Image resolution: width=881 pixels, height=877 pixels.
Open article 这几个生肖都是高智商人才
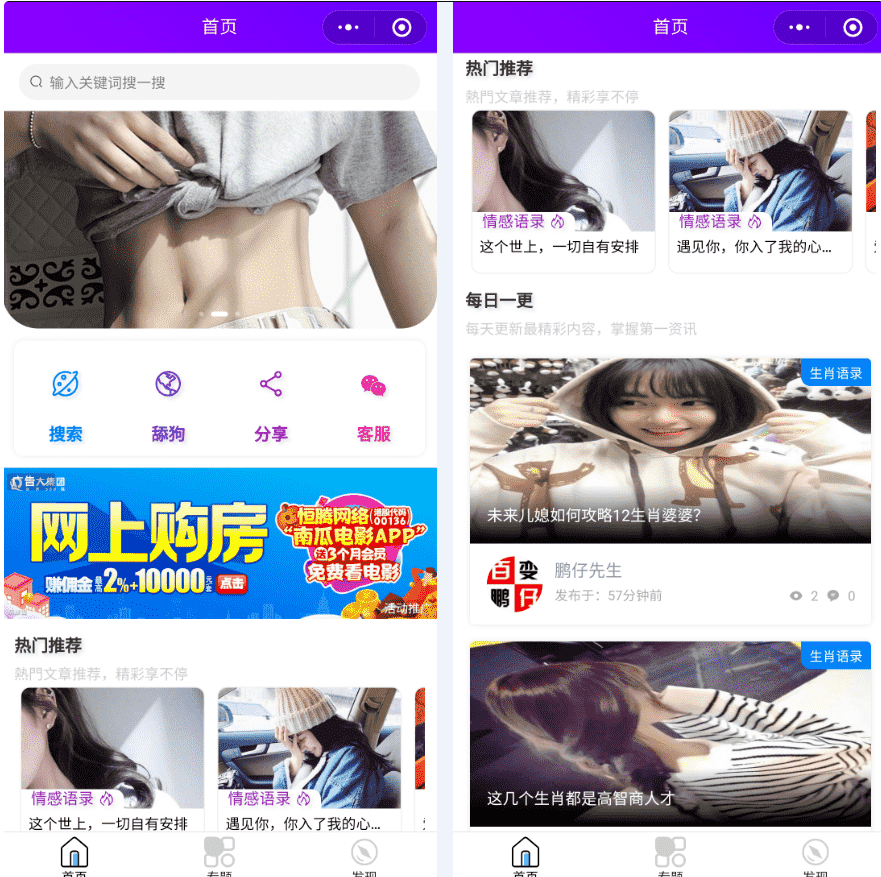[x=670, y=735]
